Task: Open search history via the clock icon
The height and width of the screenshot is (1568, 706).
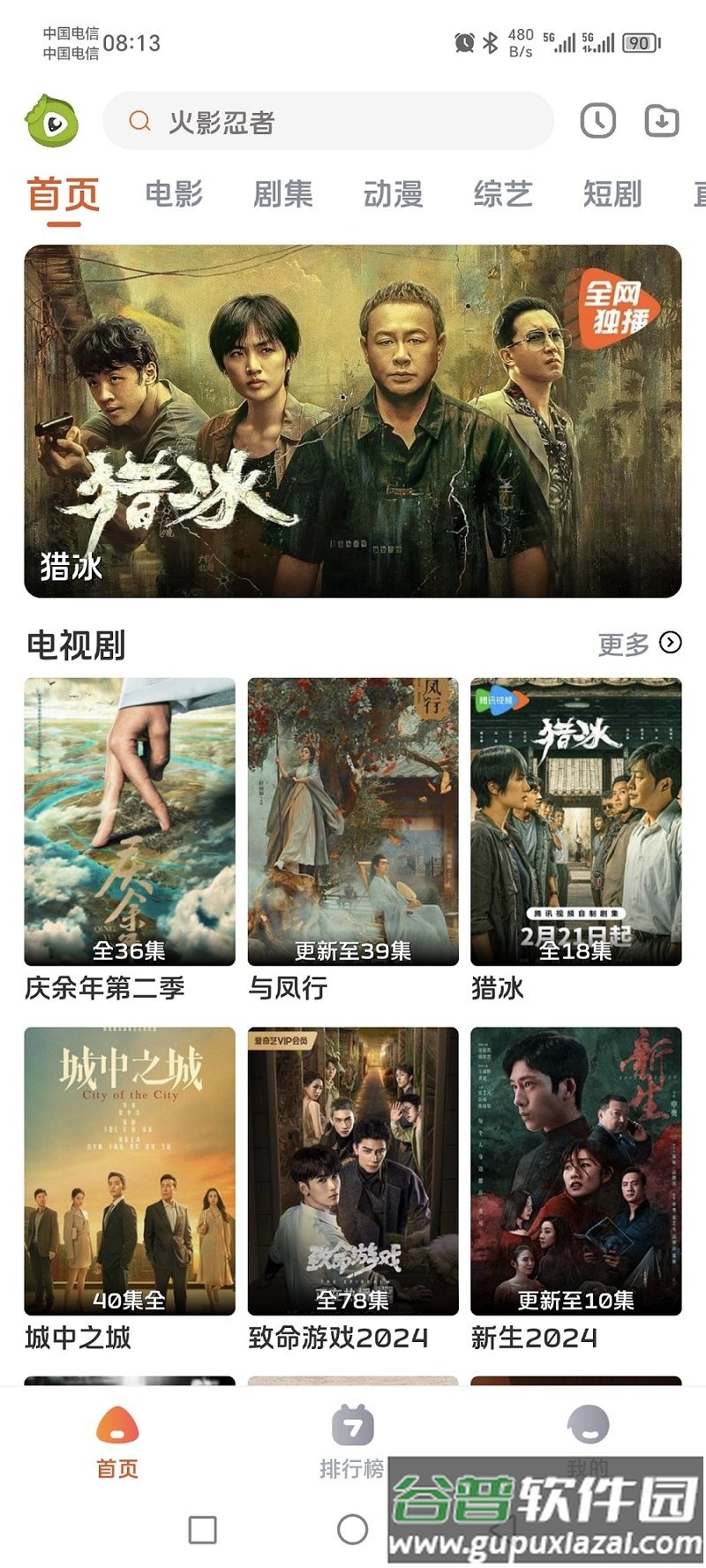Action: [x=599, y=121]
